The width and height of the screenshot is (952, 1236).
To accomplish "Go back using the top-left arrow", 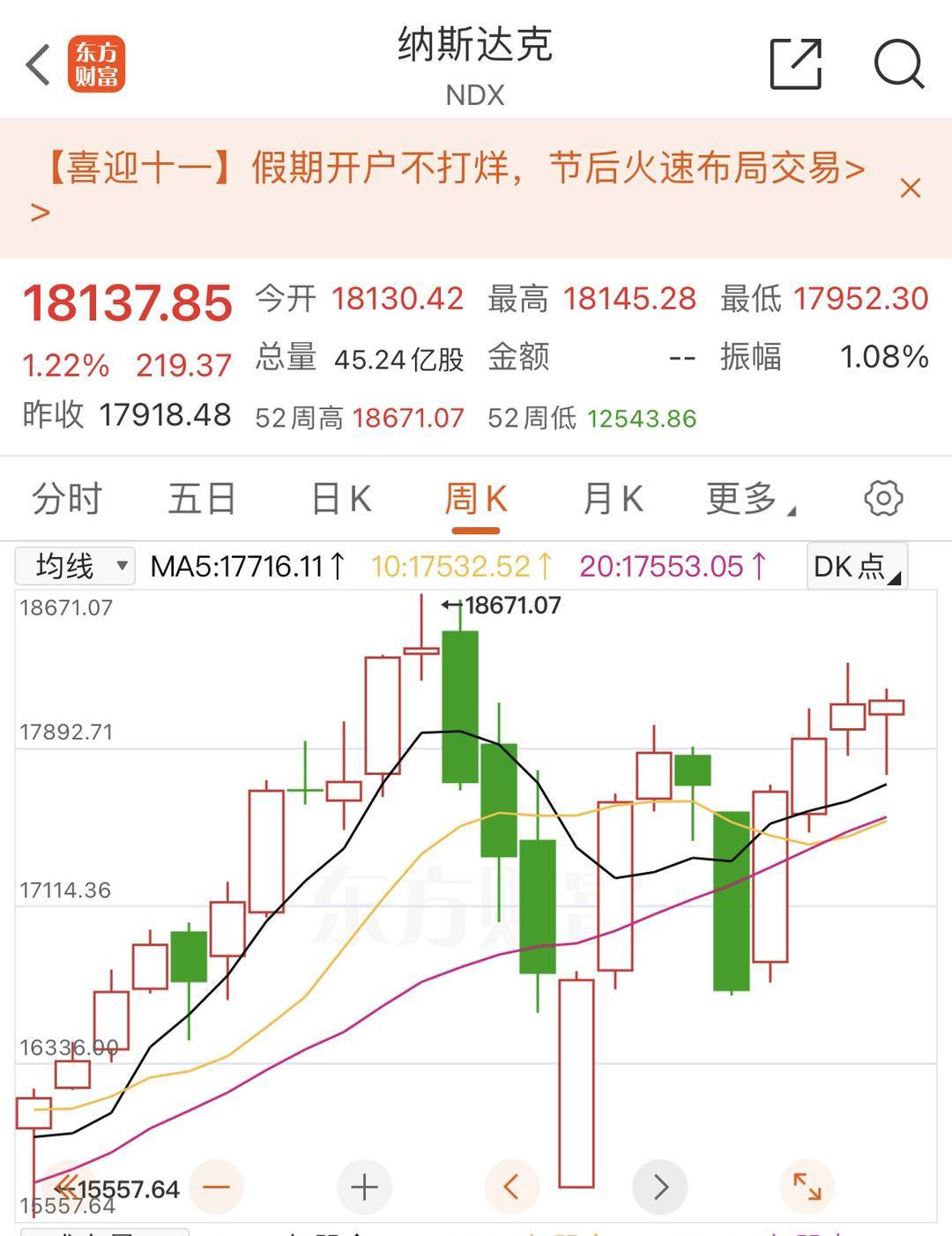I will click(x=39, y=64).
